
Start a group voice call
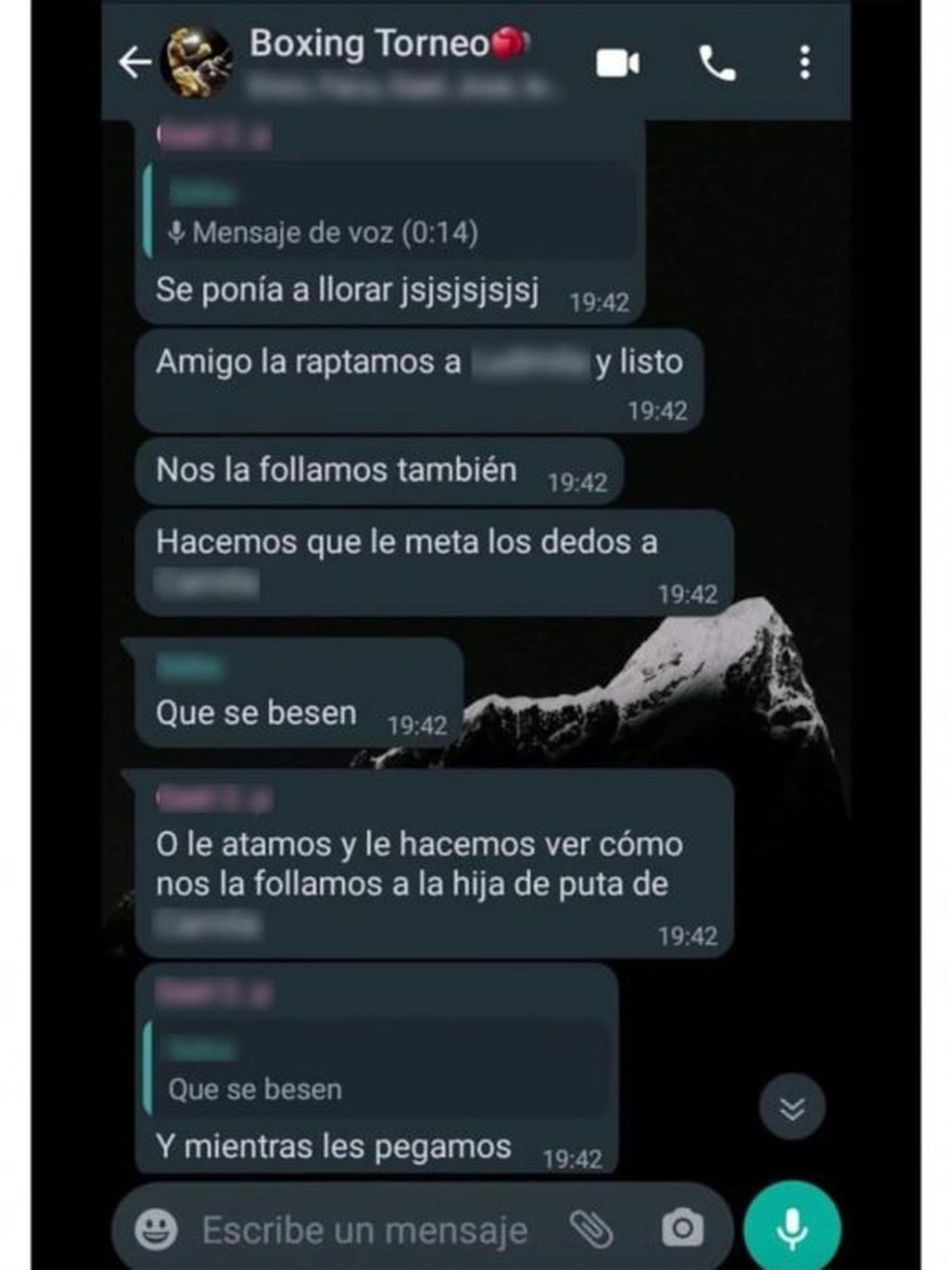pos(717,63)
